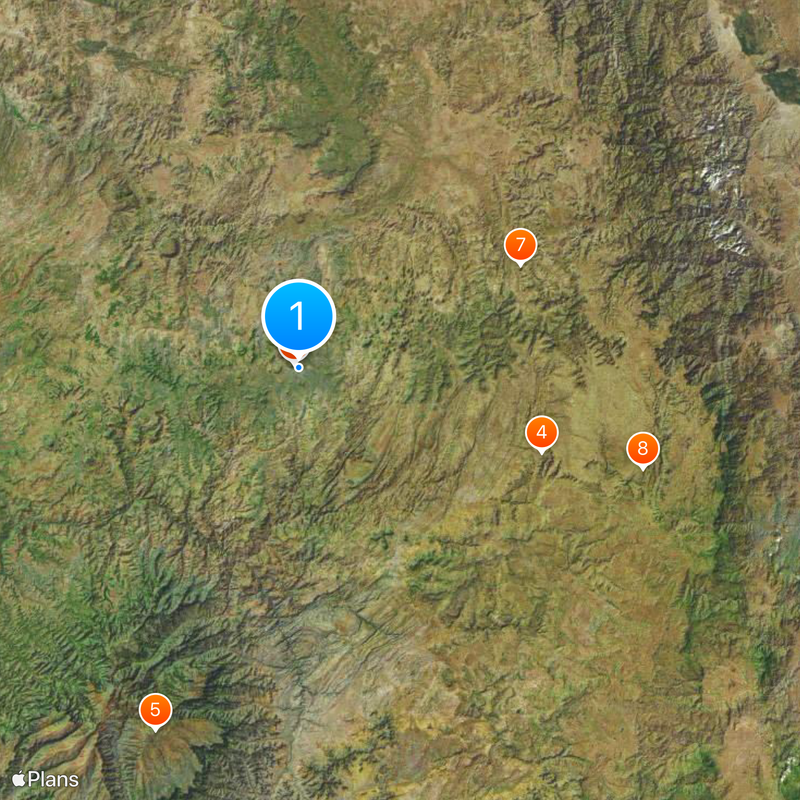Image resolution: width=800 pixels, height=800 pixels.
Task: Tap the orange map pin numbered 7
Action: [x=520, y=245]
